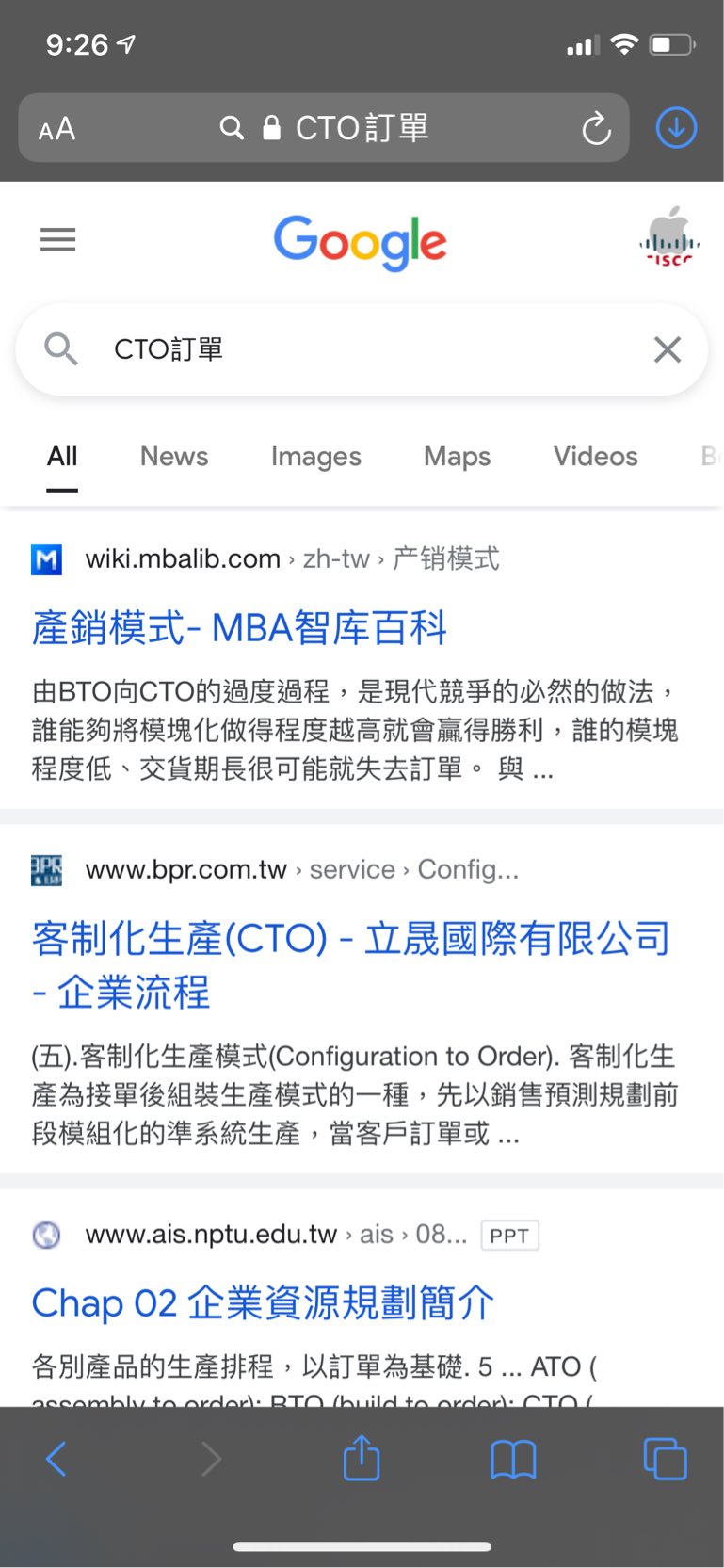Reload the current page
Viewport: 724px width, 1568px height.
tap(596, 128)
